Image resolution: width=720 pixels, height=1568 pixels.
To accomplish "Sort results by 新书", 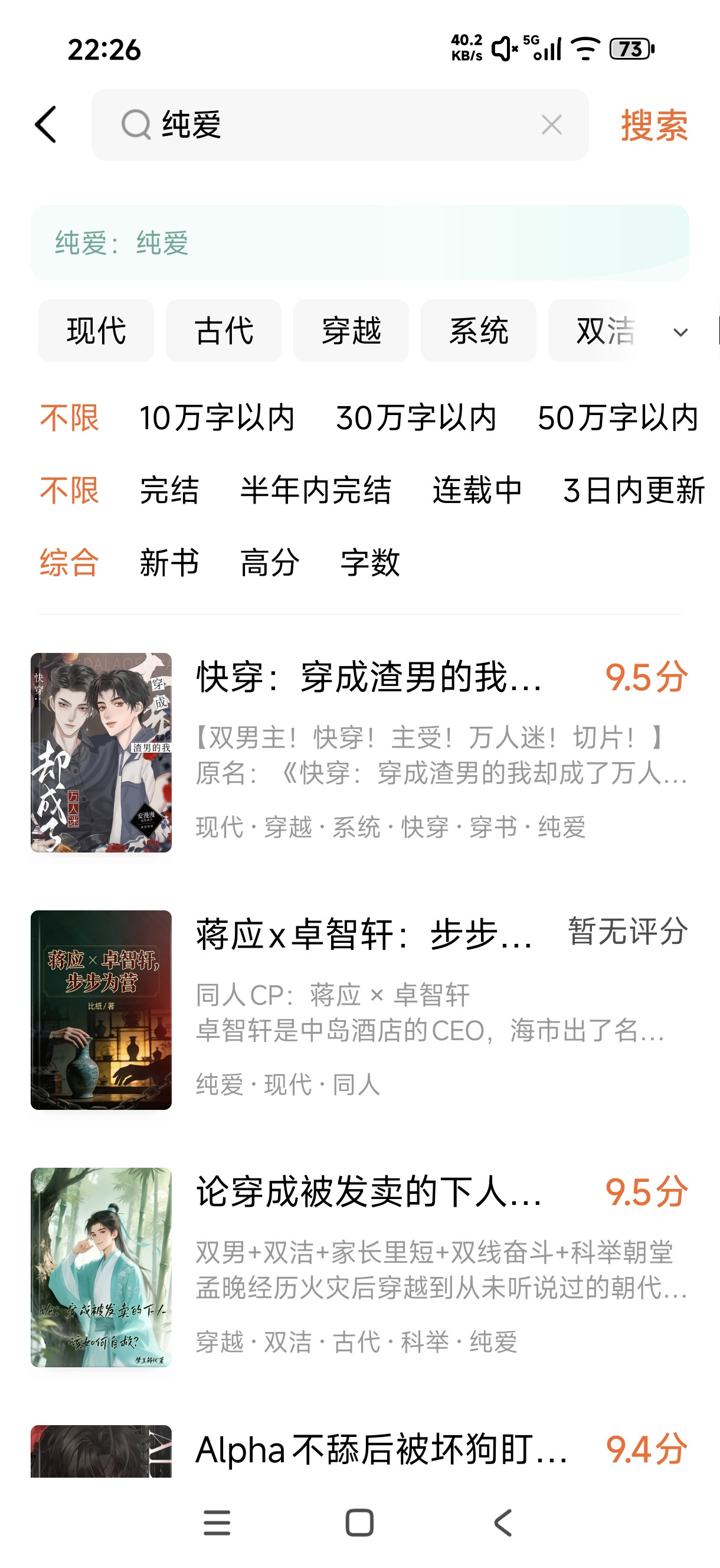I will (x=169, y=563).
